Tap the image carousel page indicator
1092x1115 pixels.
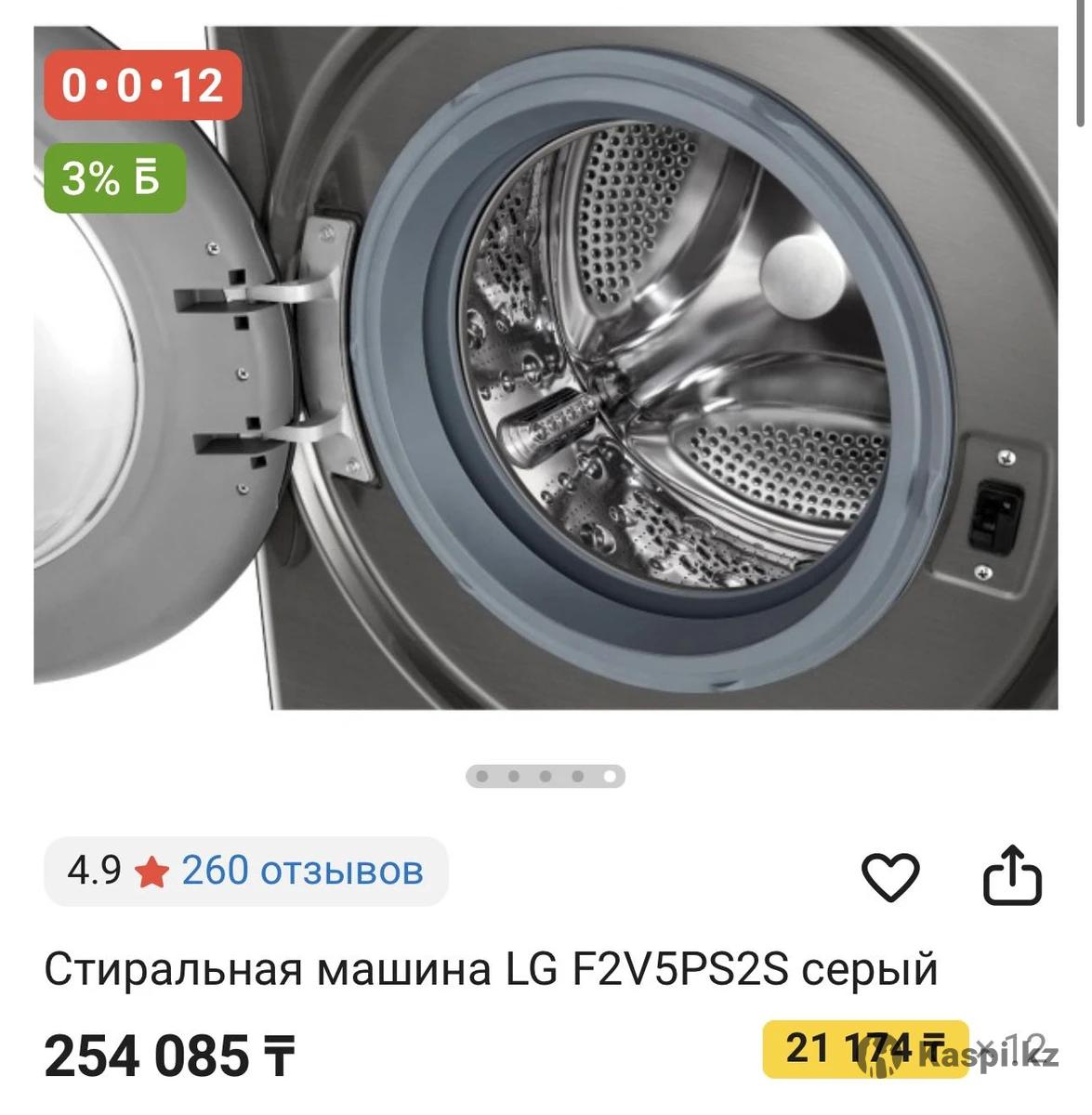coord(546,776)
